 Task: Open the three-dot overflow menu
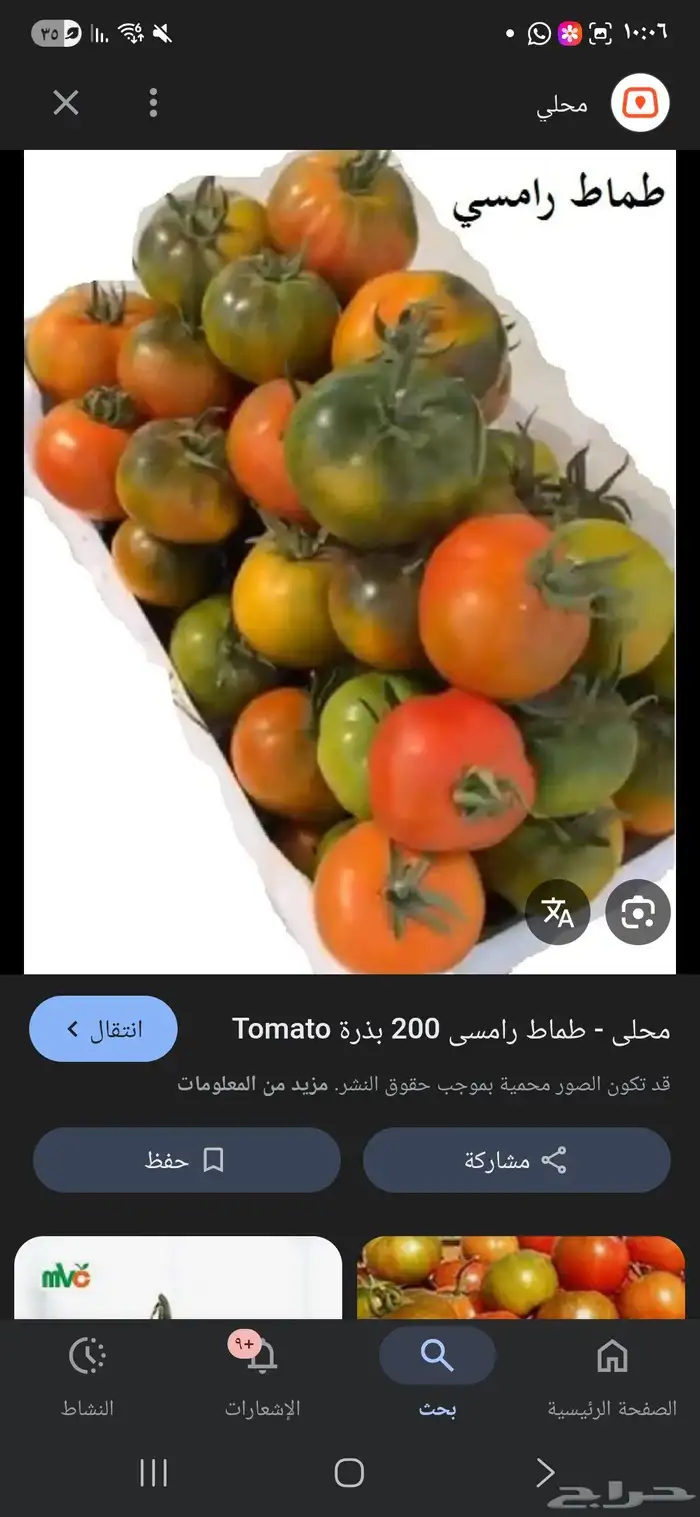click(x=153, y=103)
